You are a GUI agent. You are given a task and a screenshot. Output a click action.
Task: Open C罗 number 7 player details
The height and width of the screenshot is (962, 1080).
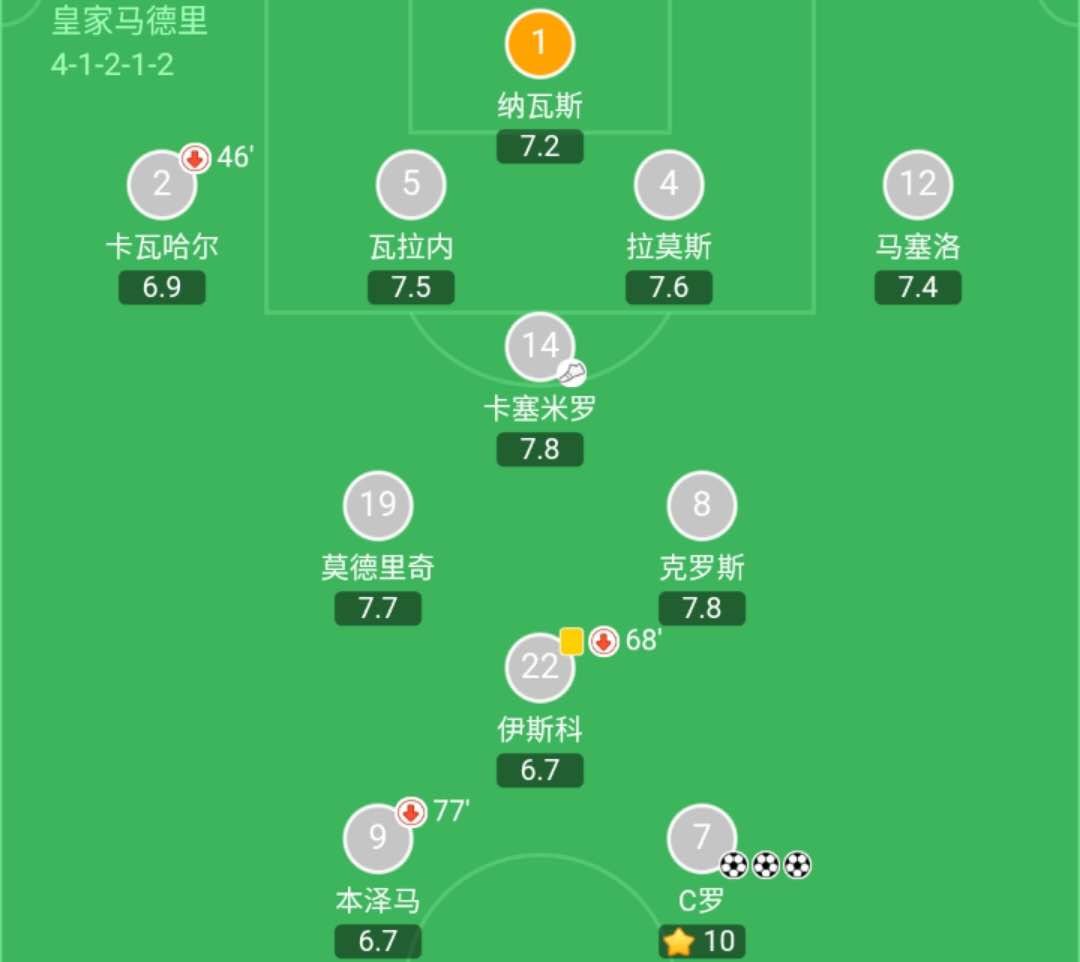coord(701,837)
